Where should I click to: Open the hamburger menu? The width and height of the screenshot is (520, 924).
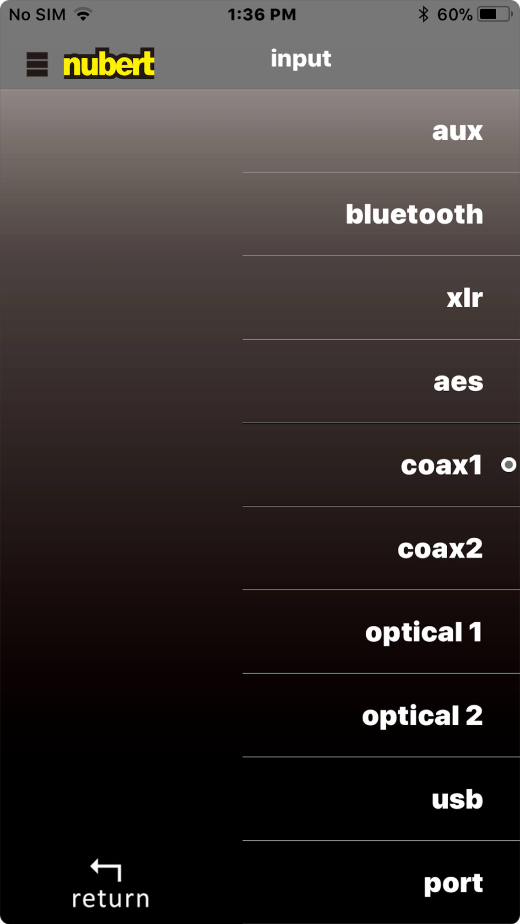pos(37,64)
